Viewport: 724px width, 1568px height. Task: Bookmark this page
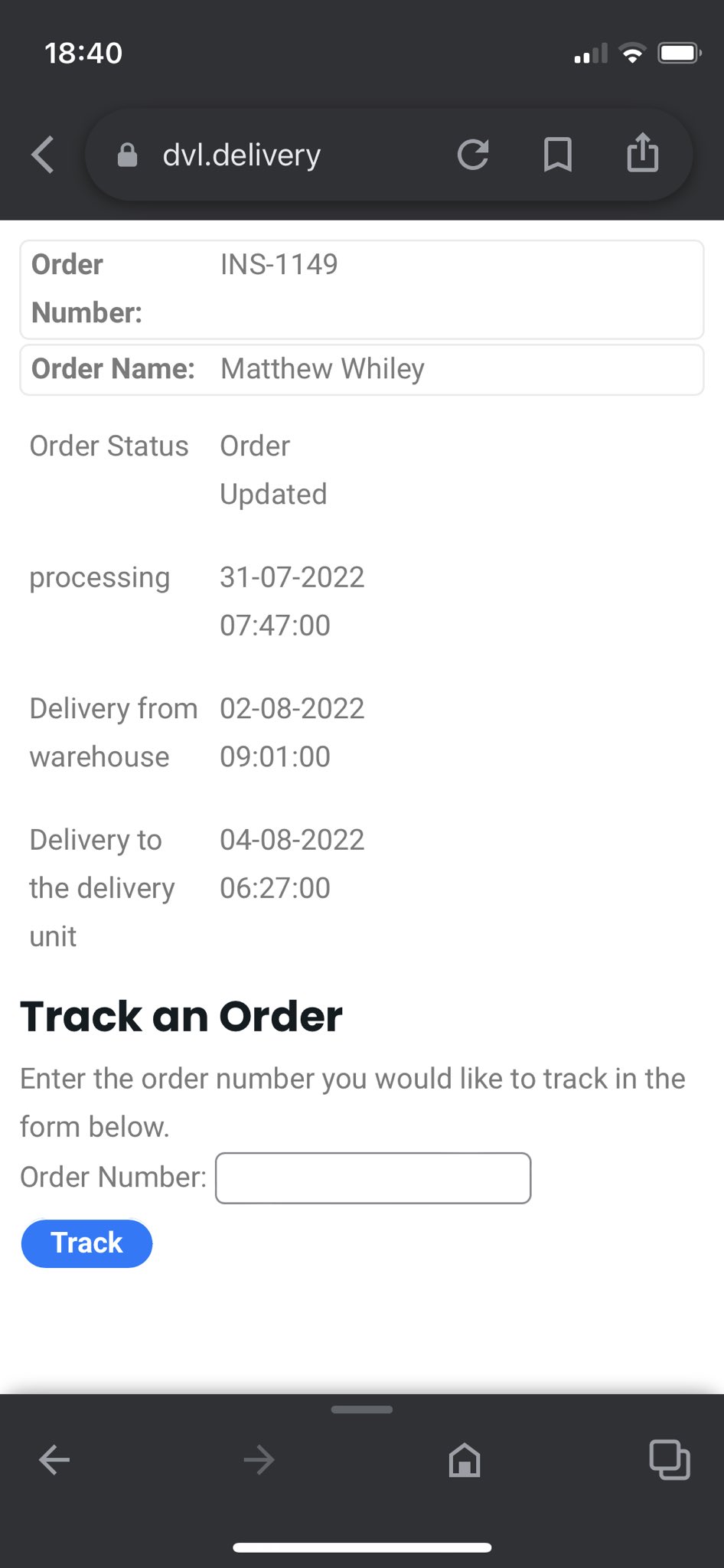(558, 155)
